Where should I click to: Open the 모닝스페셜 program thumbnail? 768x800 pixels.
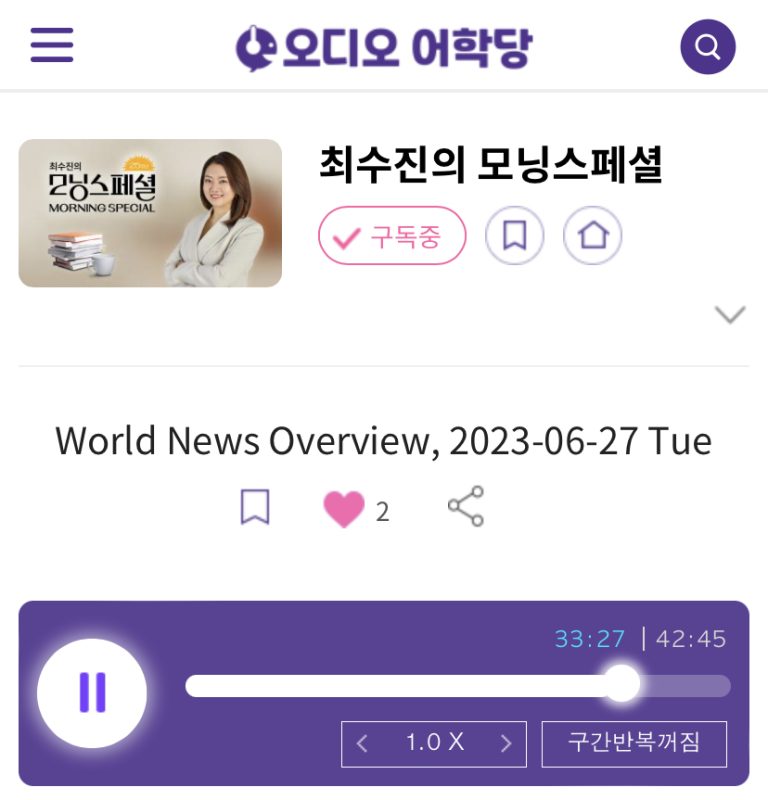pyautogui.click(x=150, y=213)
